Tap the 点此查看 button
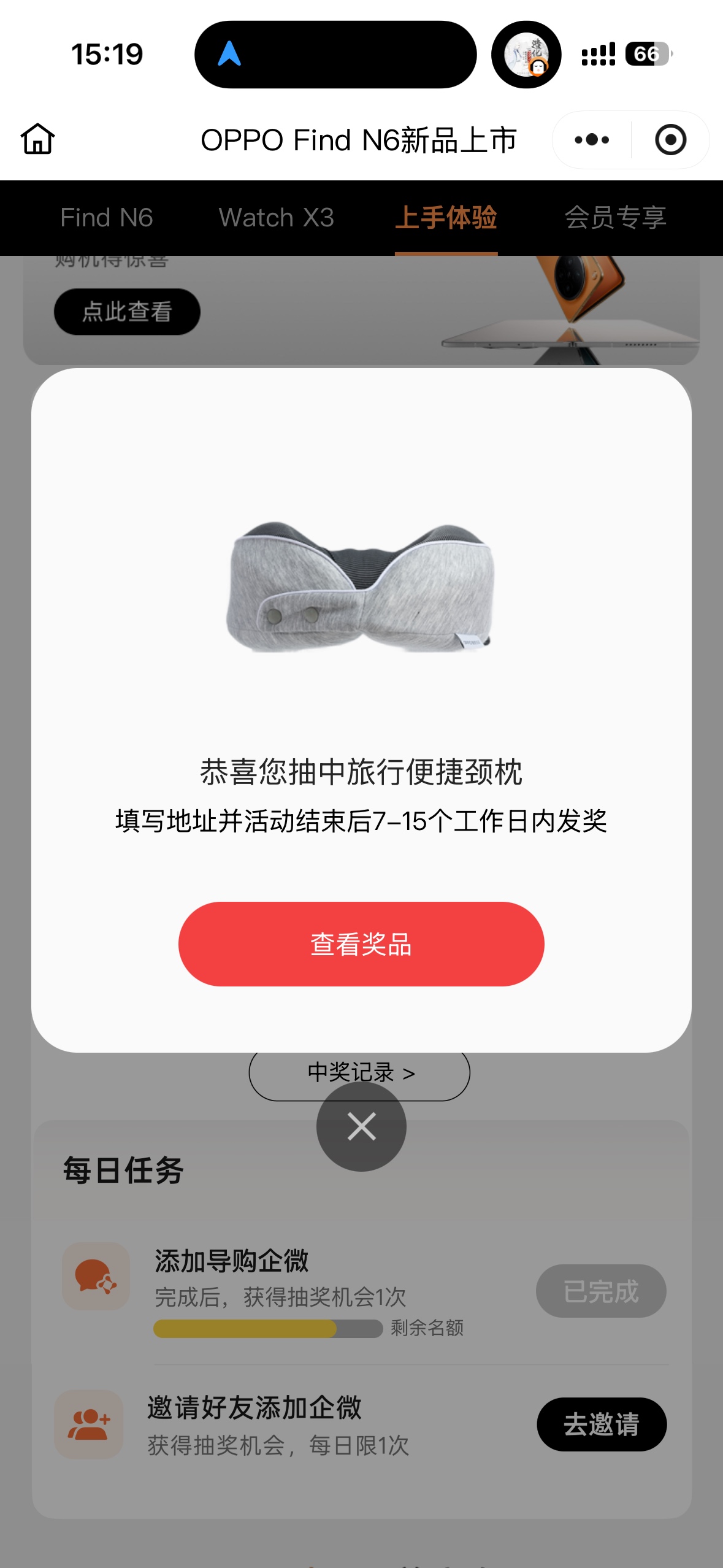 tap(127, 312)
